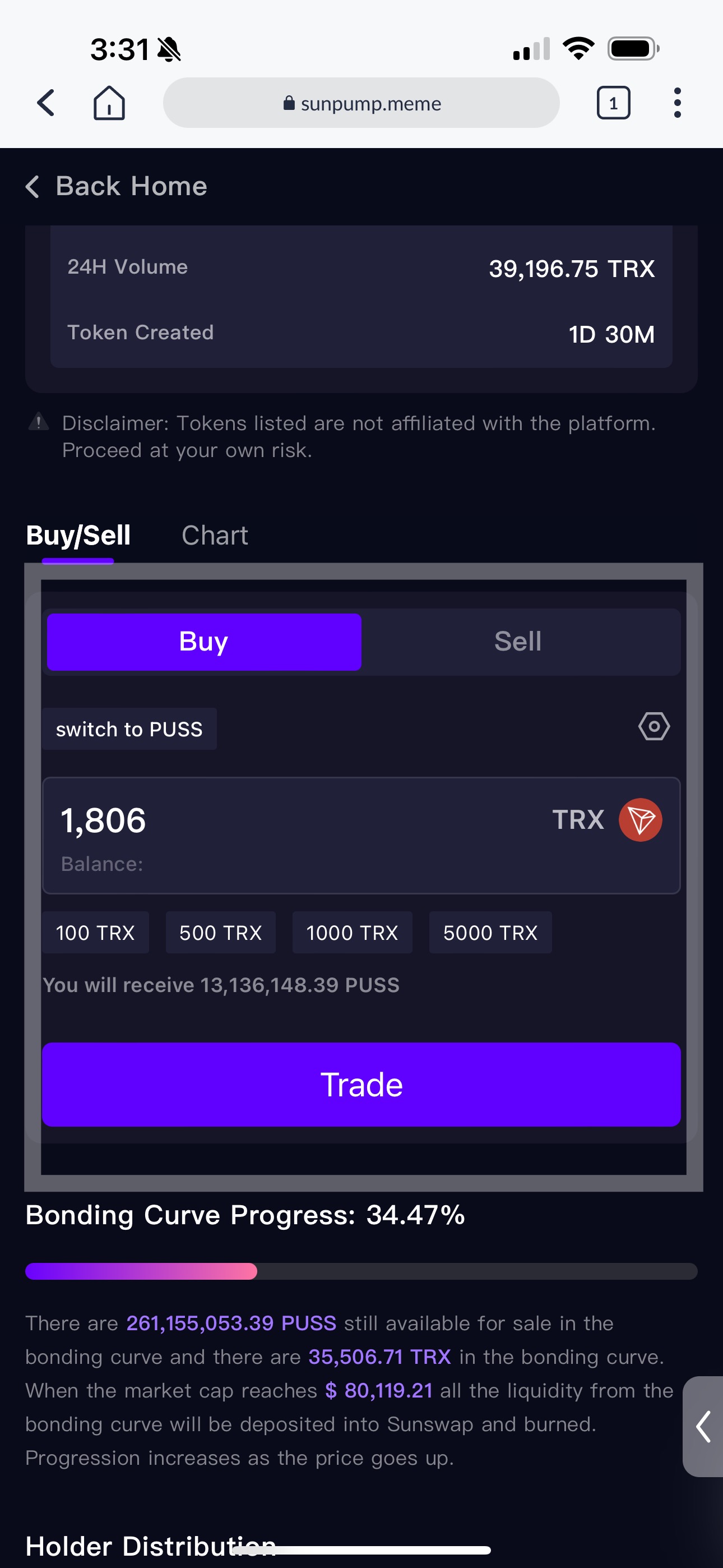Tap the sunpump.meme address bar
Image resolution: width=723 pixels, height=1568 pixels.
pos(361,103)
